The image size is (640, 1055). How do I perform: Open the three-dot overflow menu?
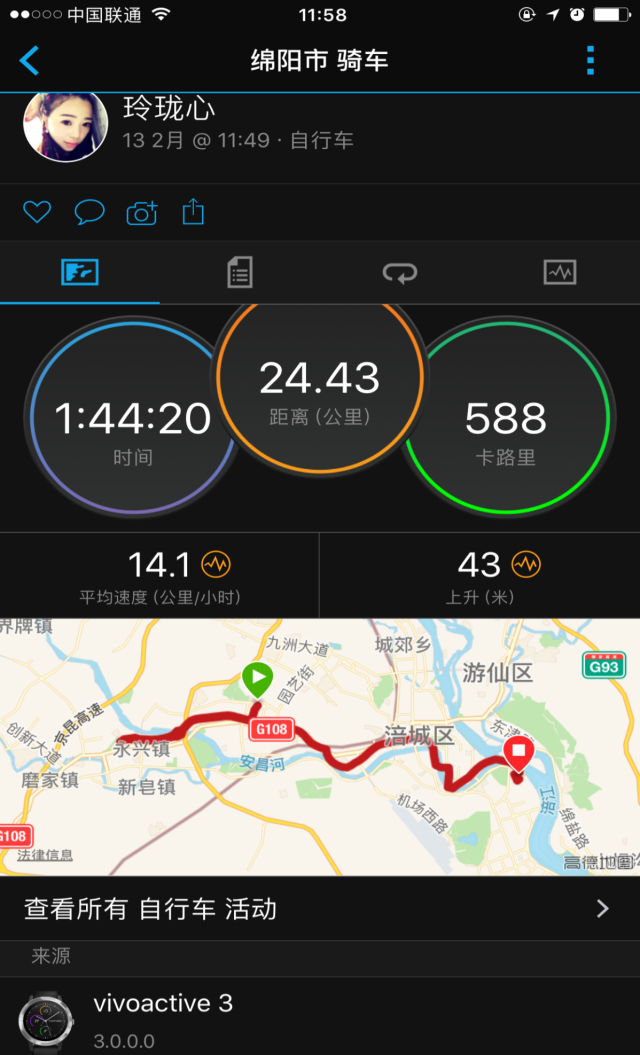coord(590,60)
